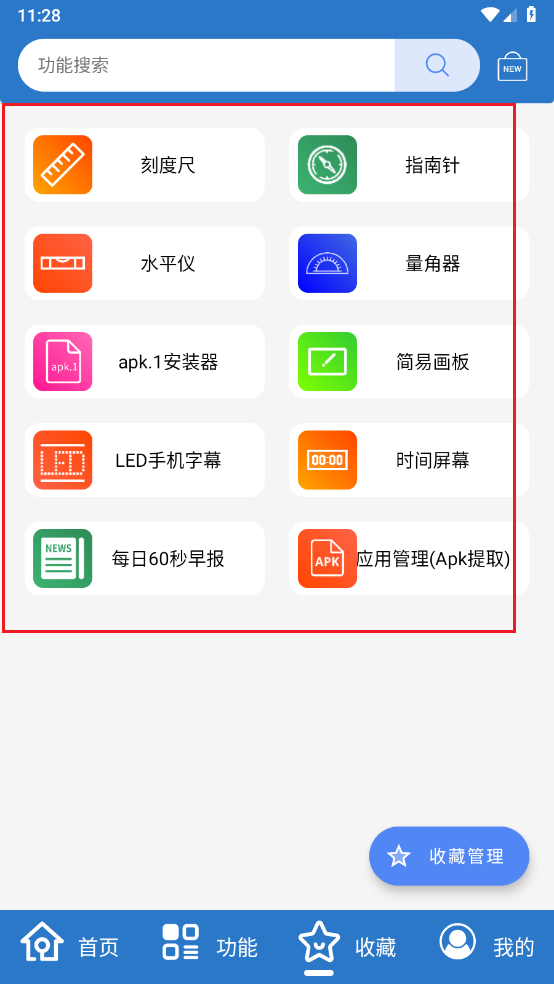Open the 水平仪 level tool
This screenshot has width=554, height=984.
click(145, 264)
